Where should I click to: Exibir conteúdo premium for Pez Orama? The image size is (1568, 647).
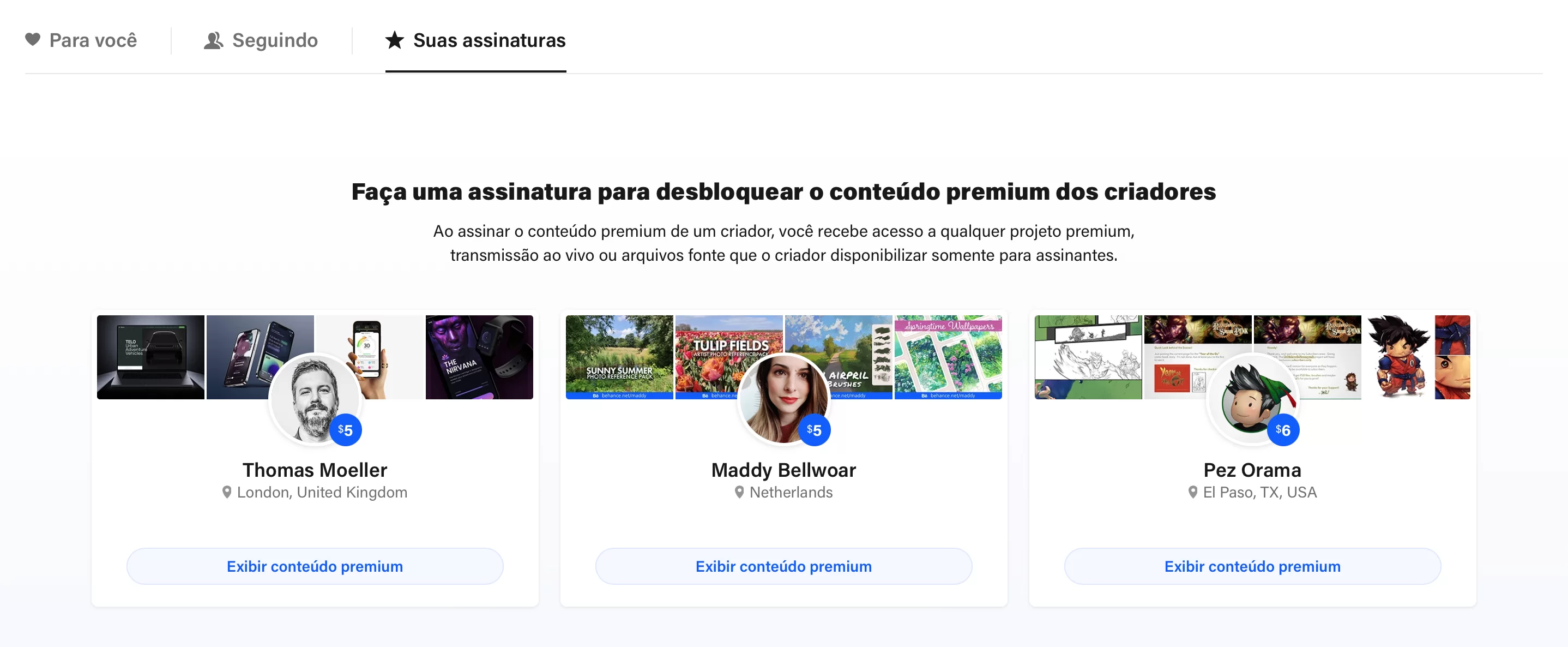click(1252, 566)
